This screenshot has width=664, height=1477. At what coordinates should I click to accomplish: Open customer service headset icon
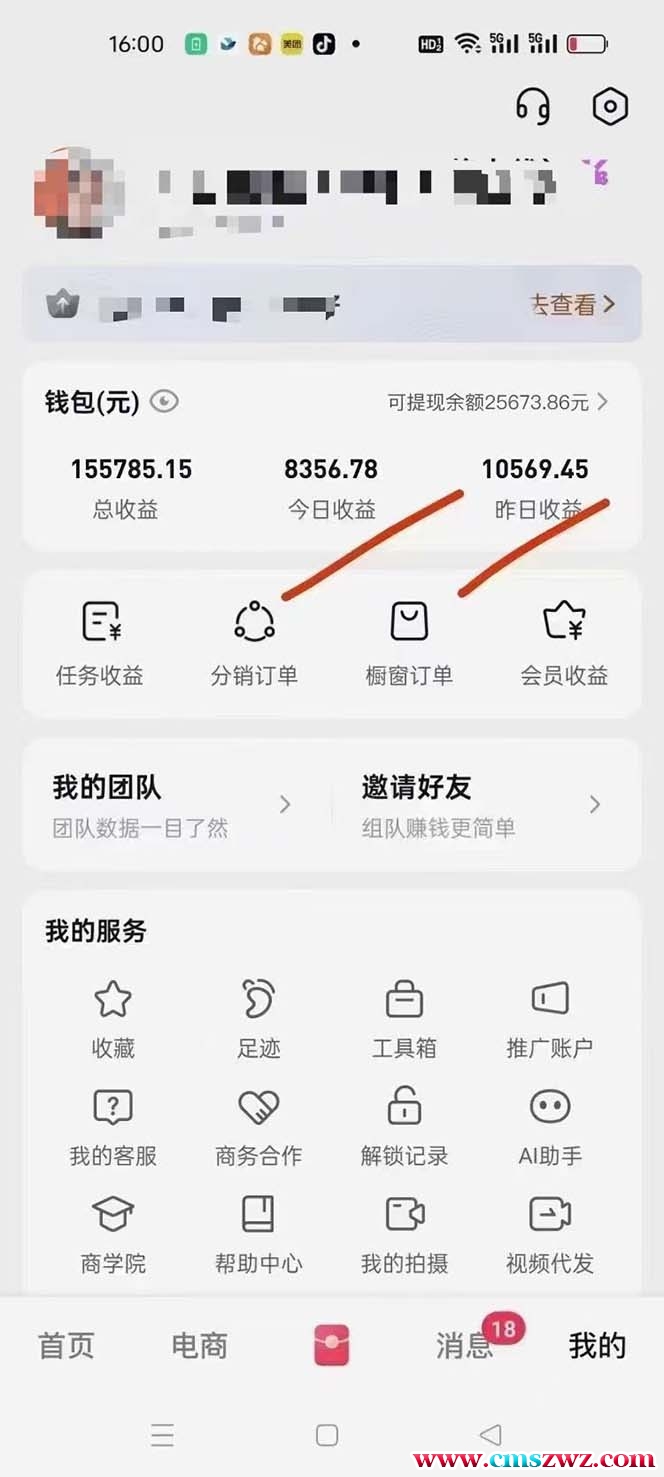coord(532,106)
